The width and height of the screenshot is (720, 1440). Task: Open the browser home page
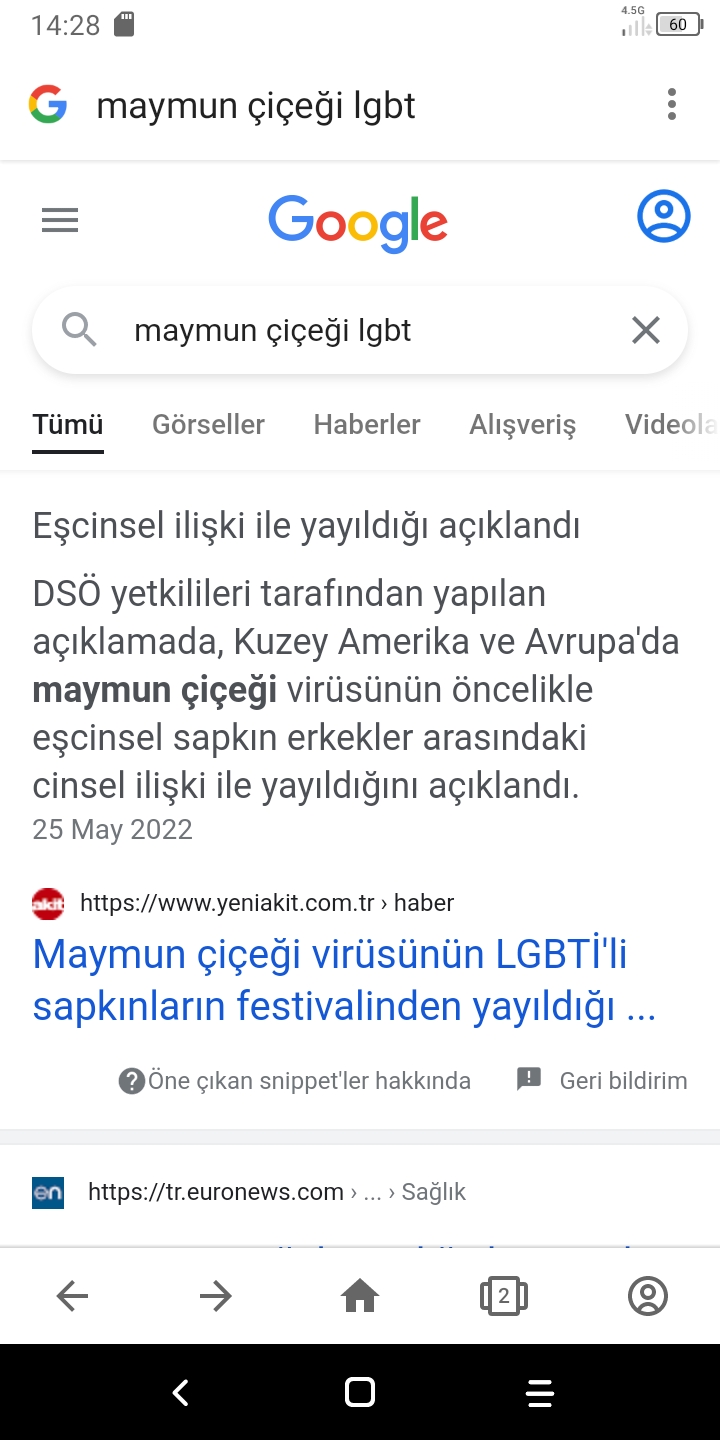pyautogui.click(x=360, y=1297)
